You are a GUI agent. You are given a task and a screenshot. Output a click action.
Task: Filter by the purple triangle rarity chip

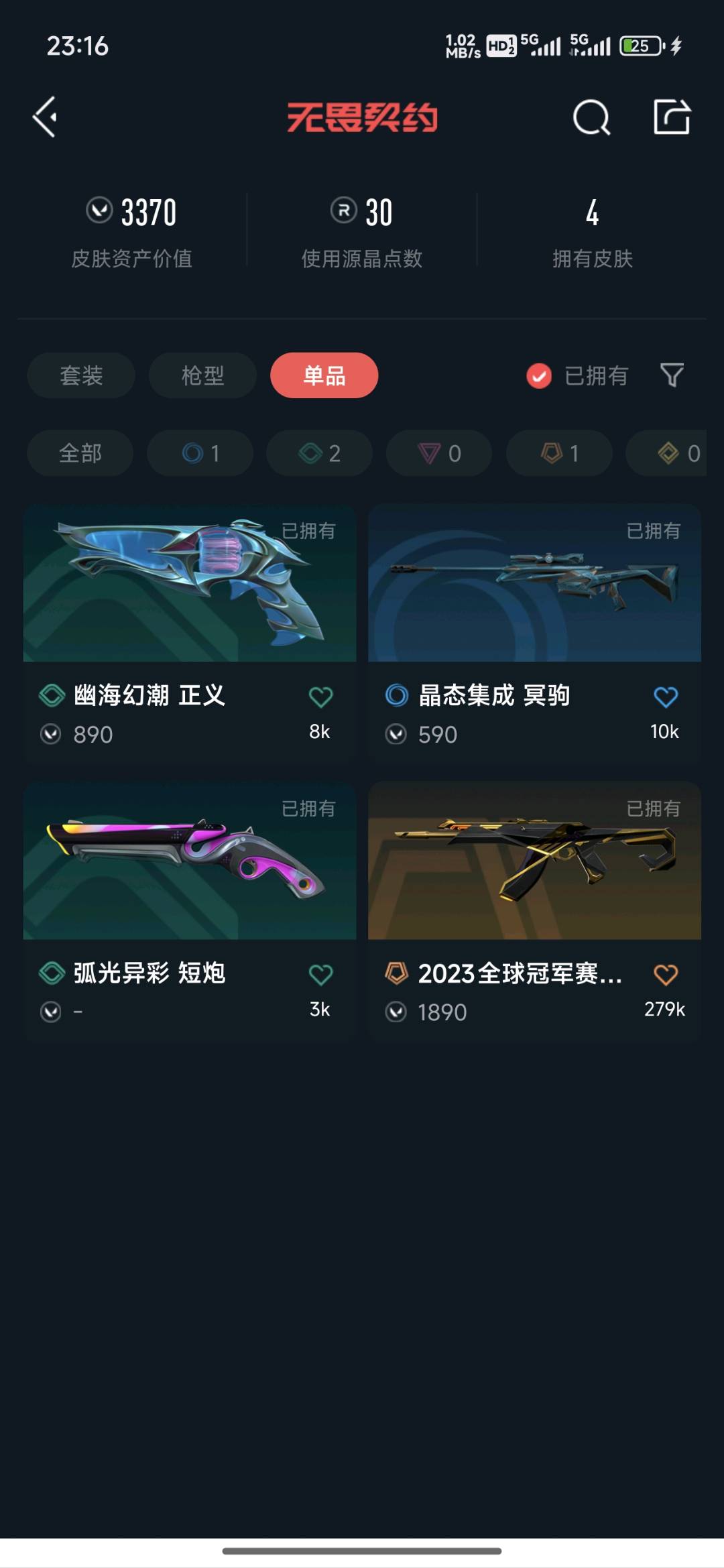click(x=439, y=454)
